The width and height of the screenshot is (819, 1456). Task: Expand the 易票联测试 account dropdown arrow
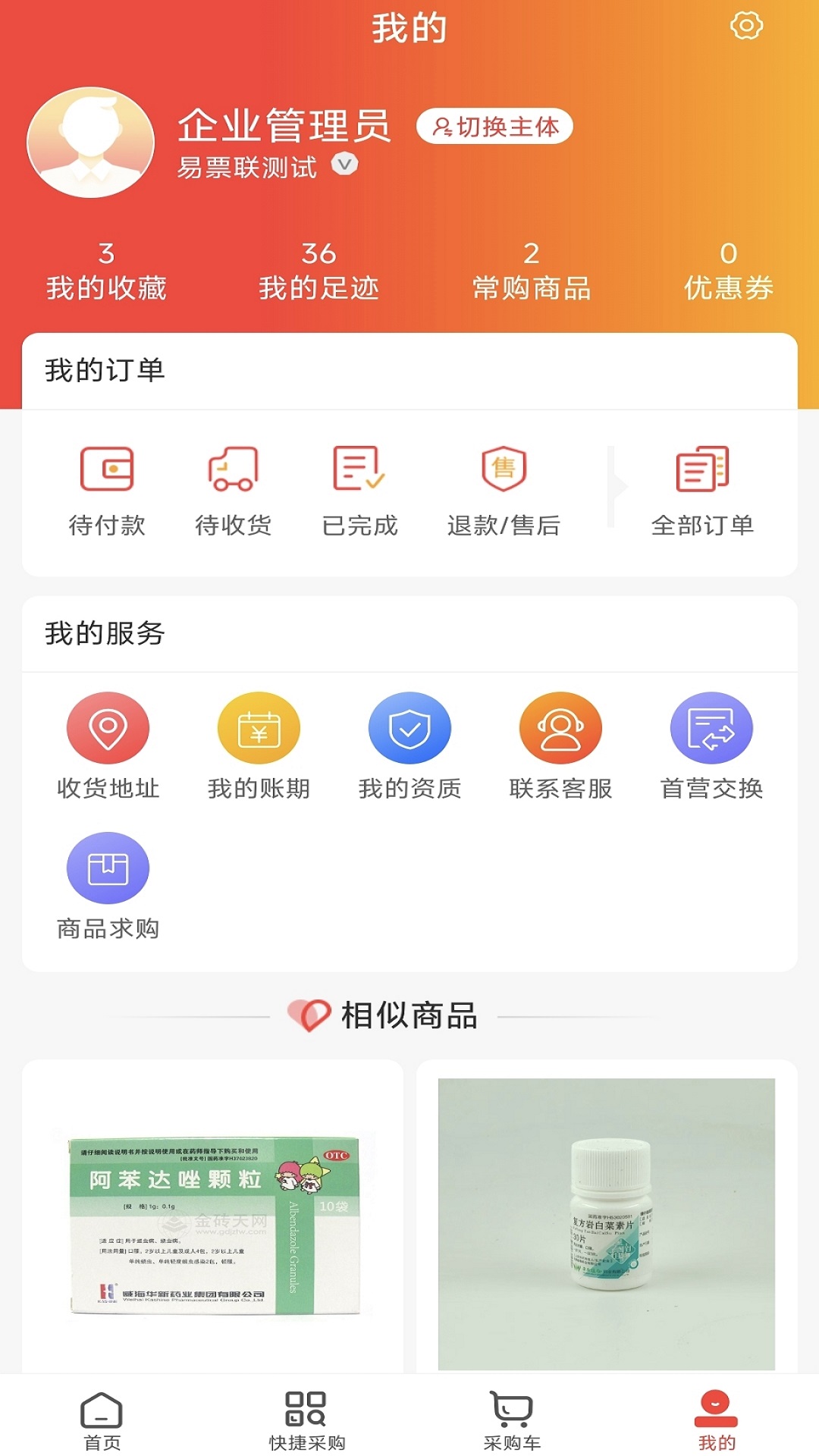coord(344,165)
